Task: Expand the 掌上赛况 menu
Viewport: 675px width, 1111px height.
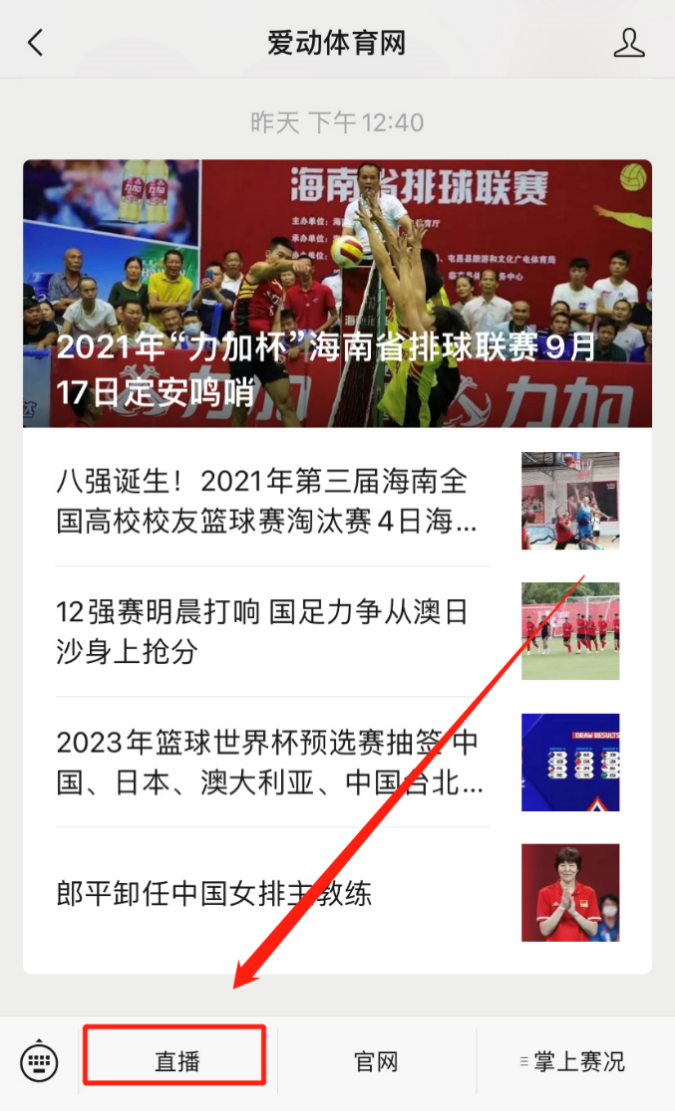Action: [x=575, y=1061]
